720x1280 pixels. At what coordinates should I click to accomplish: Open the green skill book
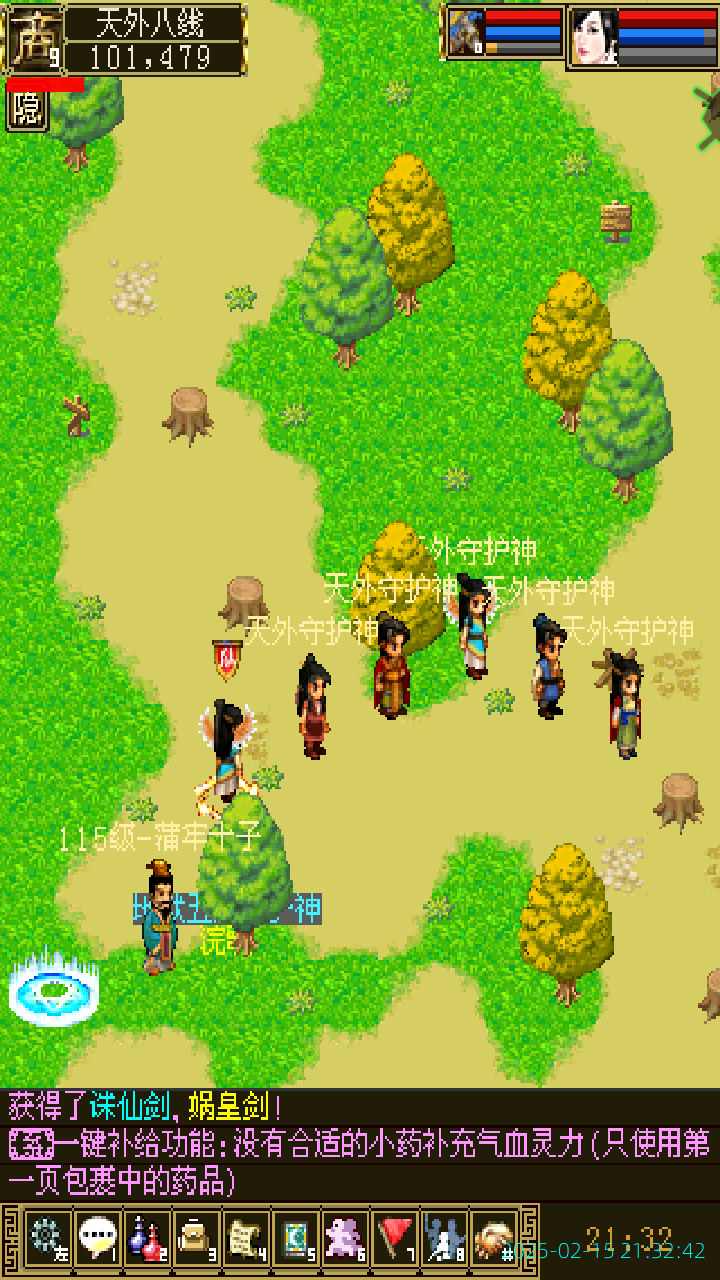296,1238
